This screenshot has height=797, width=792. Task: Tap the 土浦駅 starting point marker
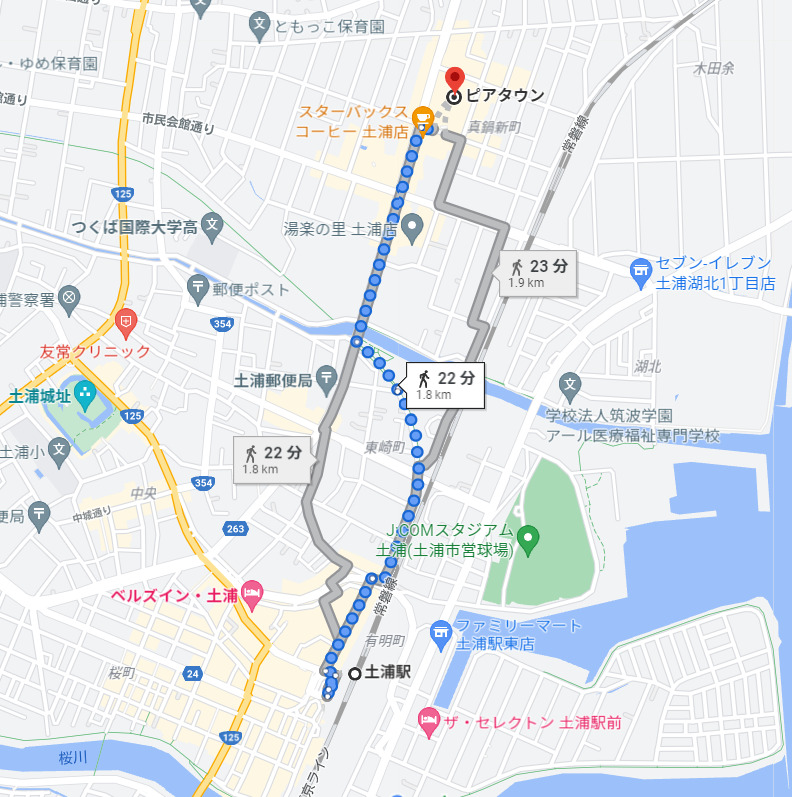pyautogui.click(x=355, y=673)
